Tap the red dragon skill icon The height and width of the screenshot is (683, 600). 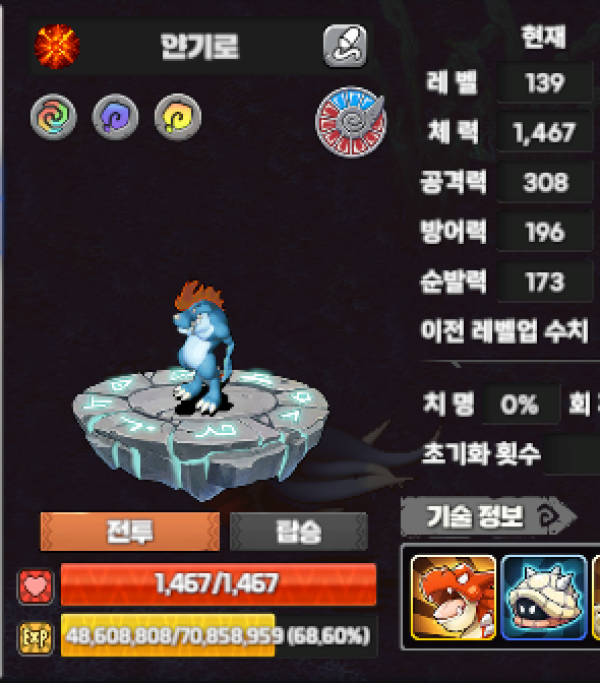click(453, 599)
